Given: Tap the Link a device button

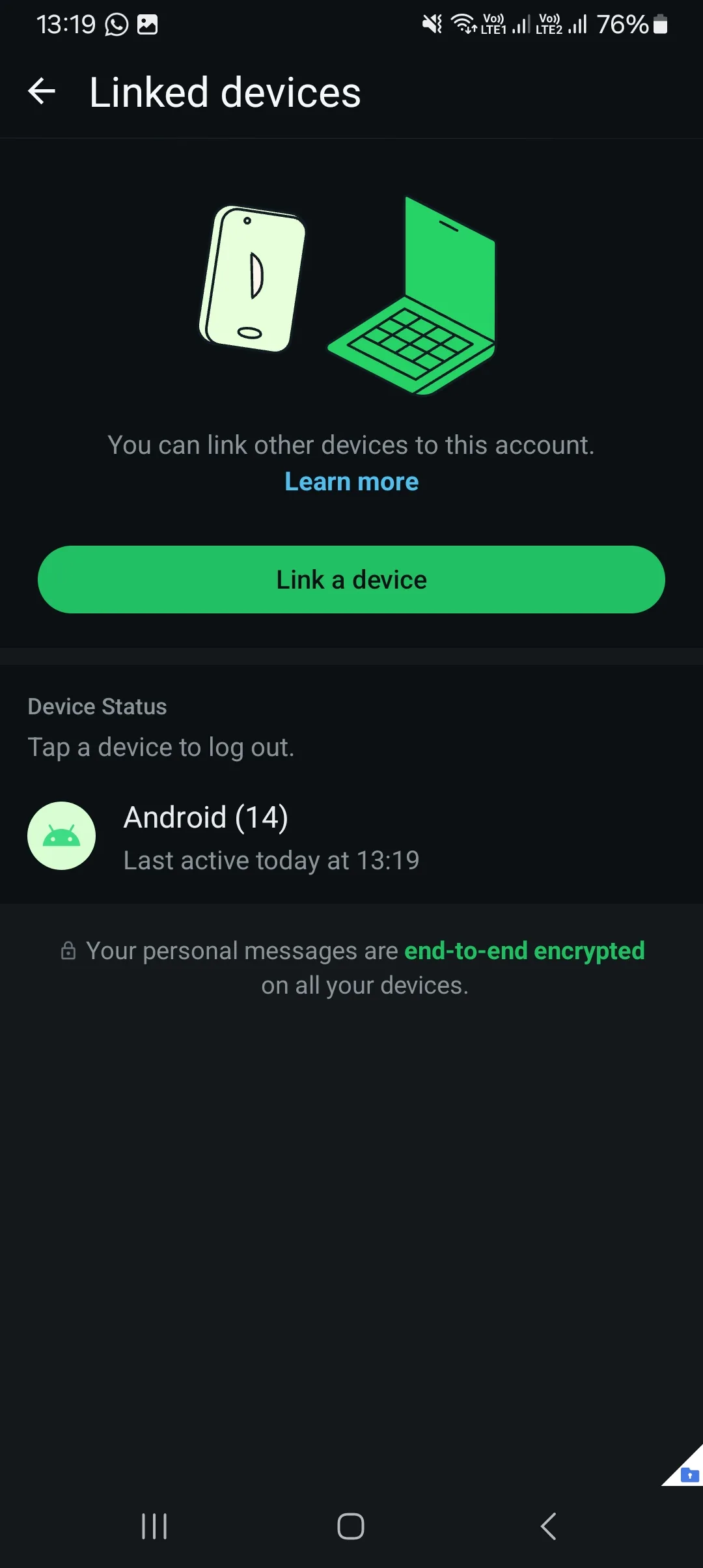Looking at the screenshot, I should pos(351,580).
